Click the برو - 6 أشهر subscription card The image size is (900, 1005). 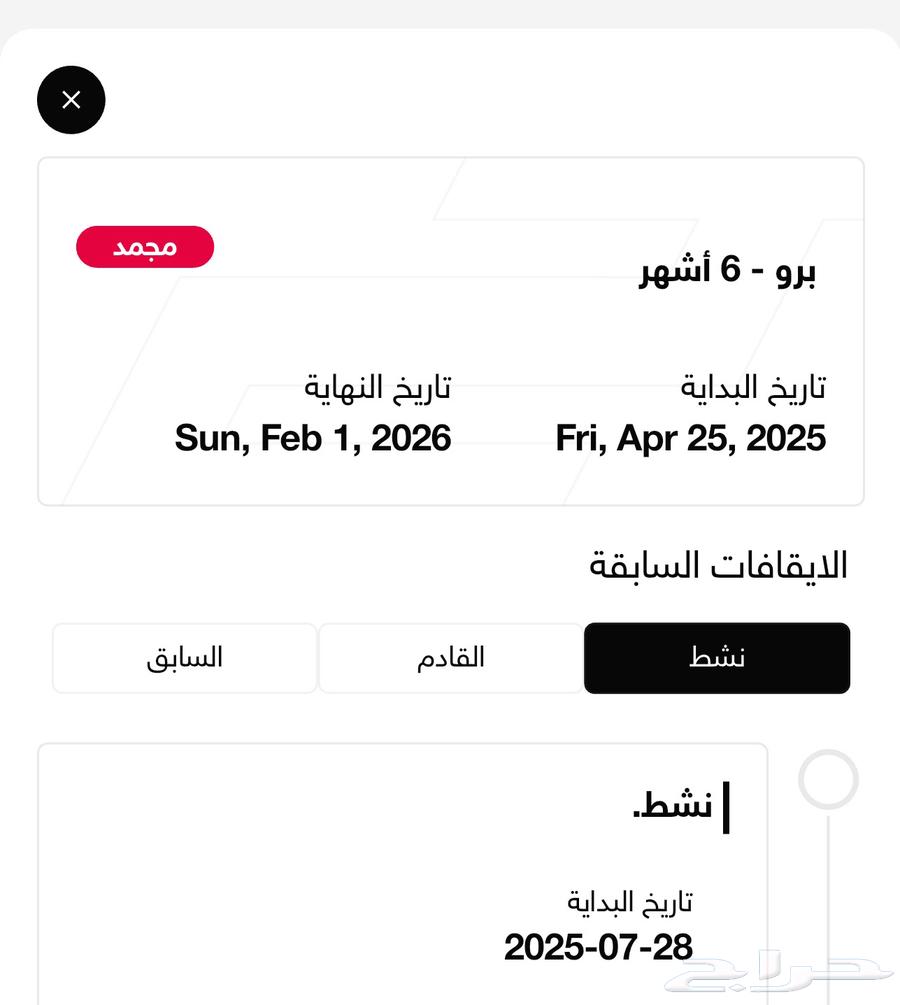coord(450,330)
